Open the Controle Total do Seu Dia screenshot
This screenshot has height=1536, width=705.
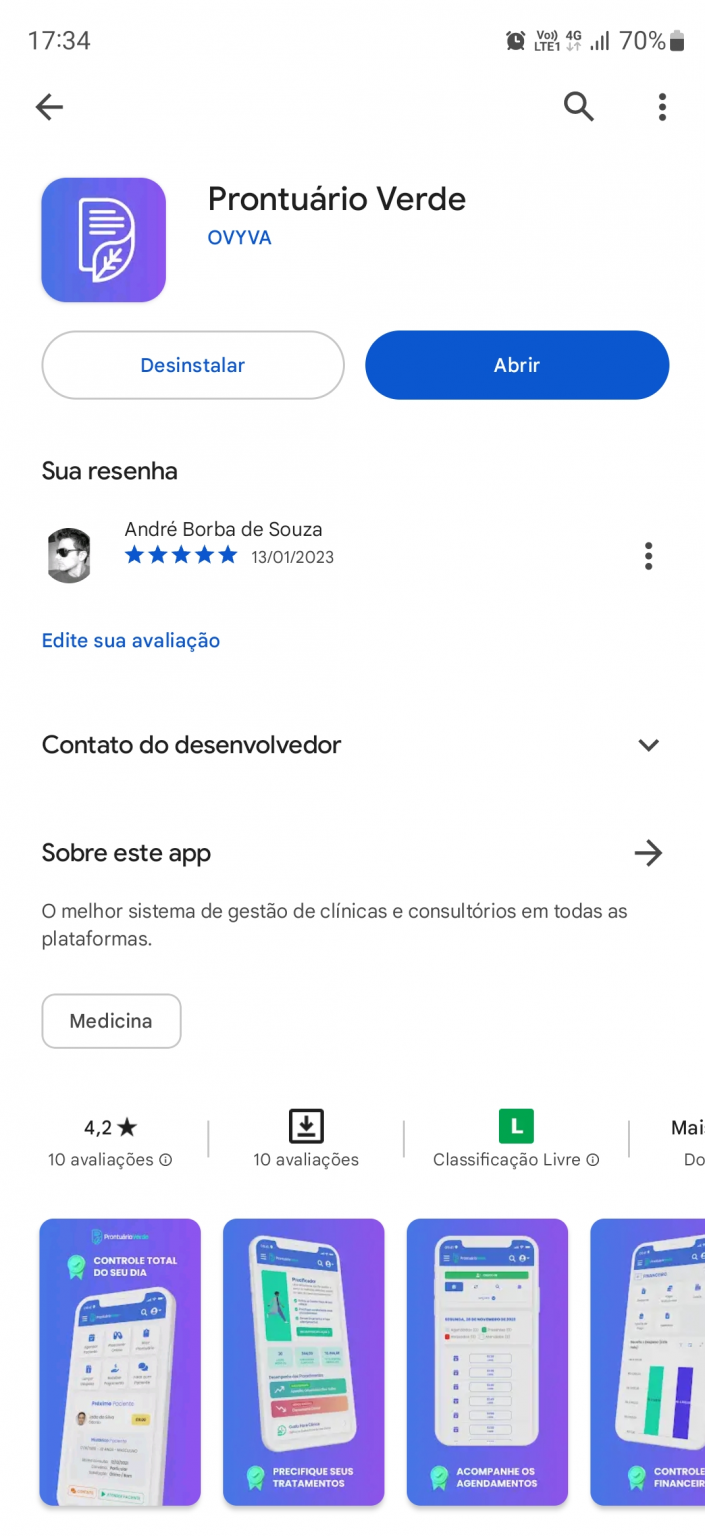point(120,1362)
